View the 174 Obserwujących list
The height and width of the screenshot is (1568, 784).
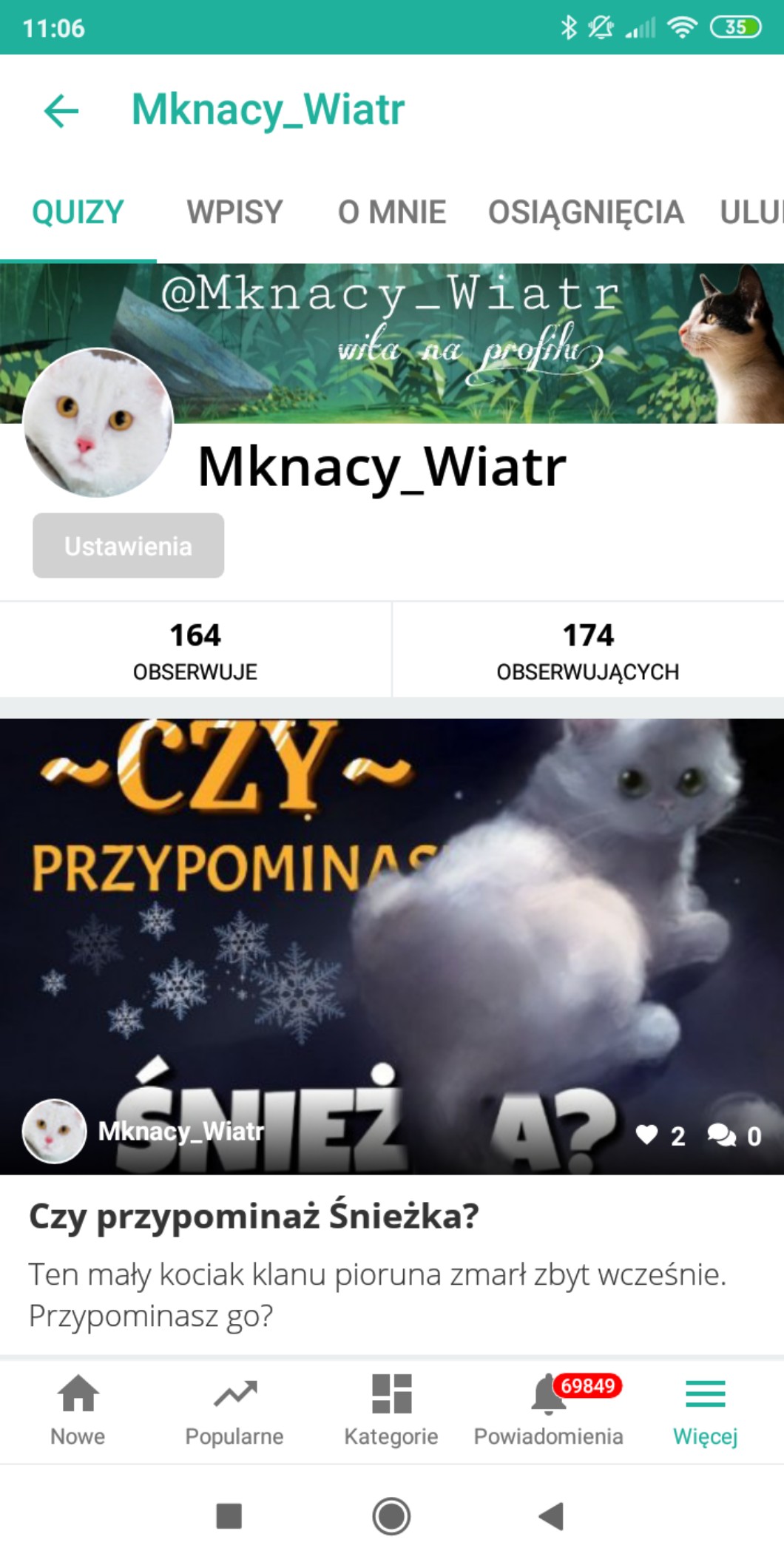click(587, 650)
